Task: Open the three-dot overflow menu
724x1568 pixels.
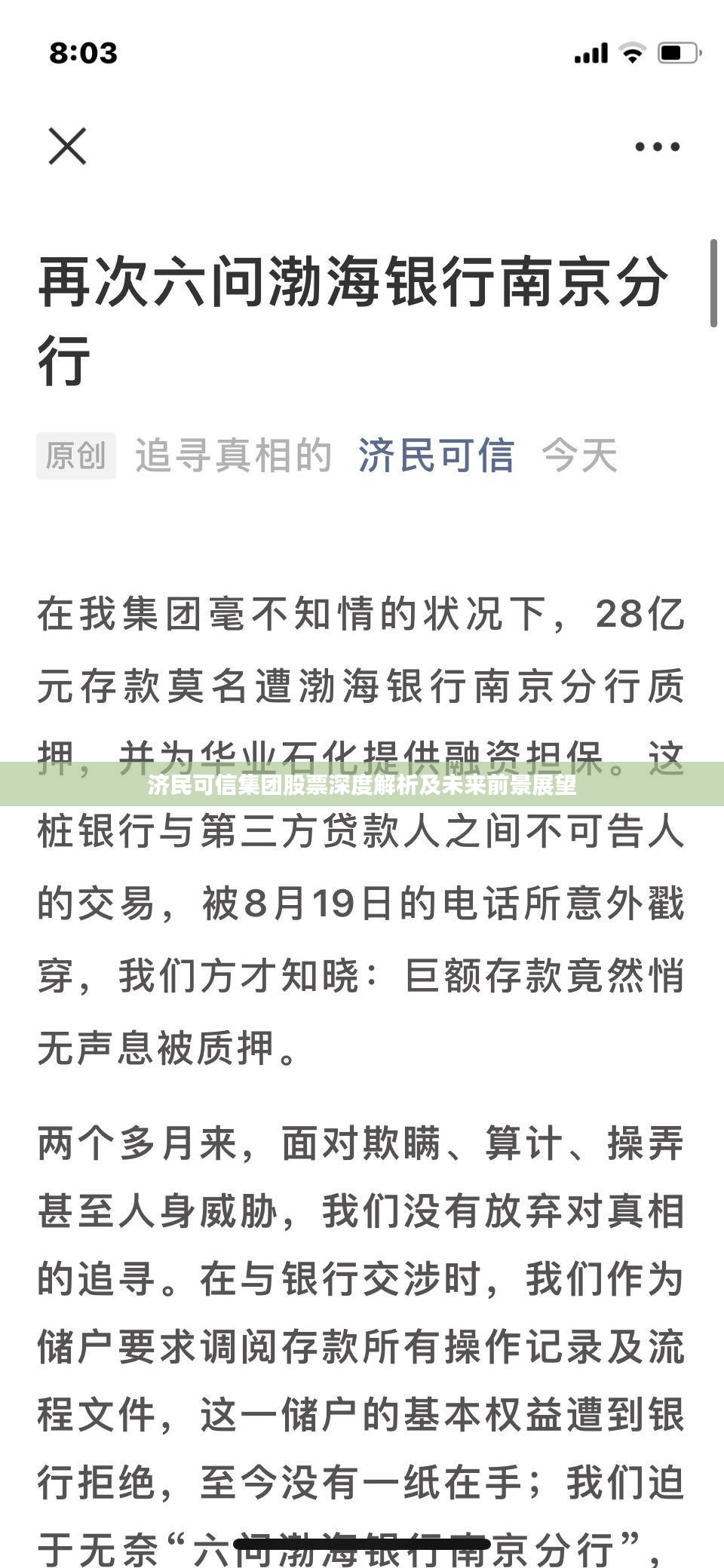Action: (657, 147)
